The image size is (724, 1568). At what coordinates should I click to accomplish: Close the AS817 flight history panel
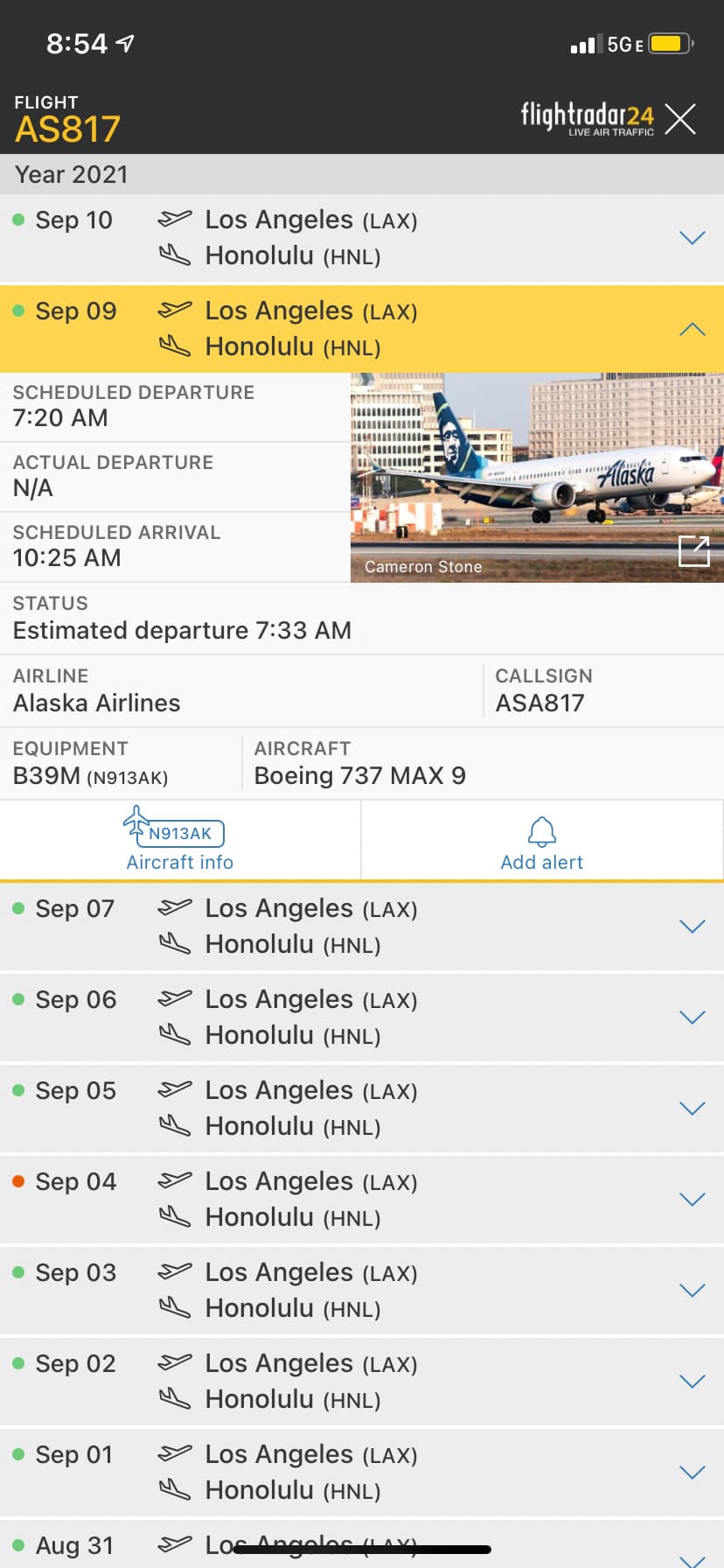point(679,119)
